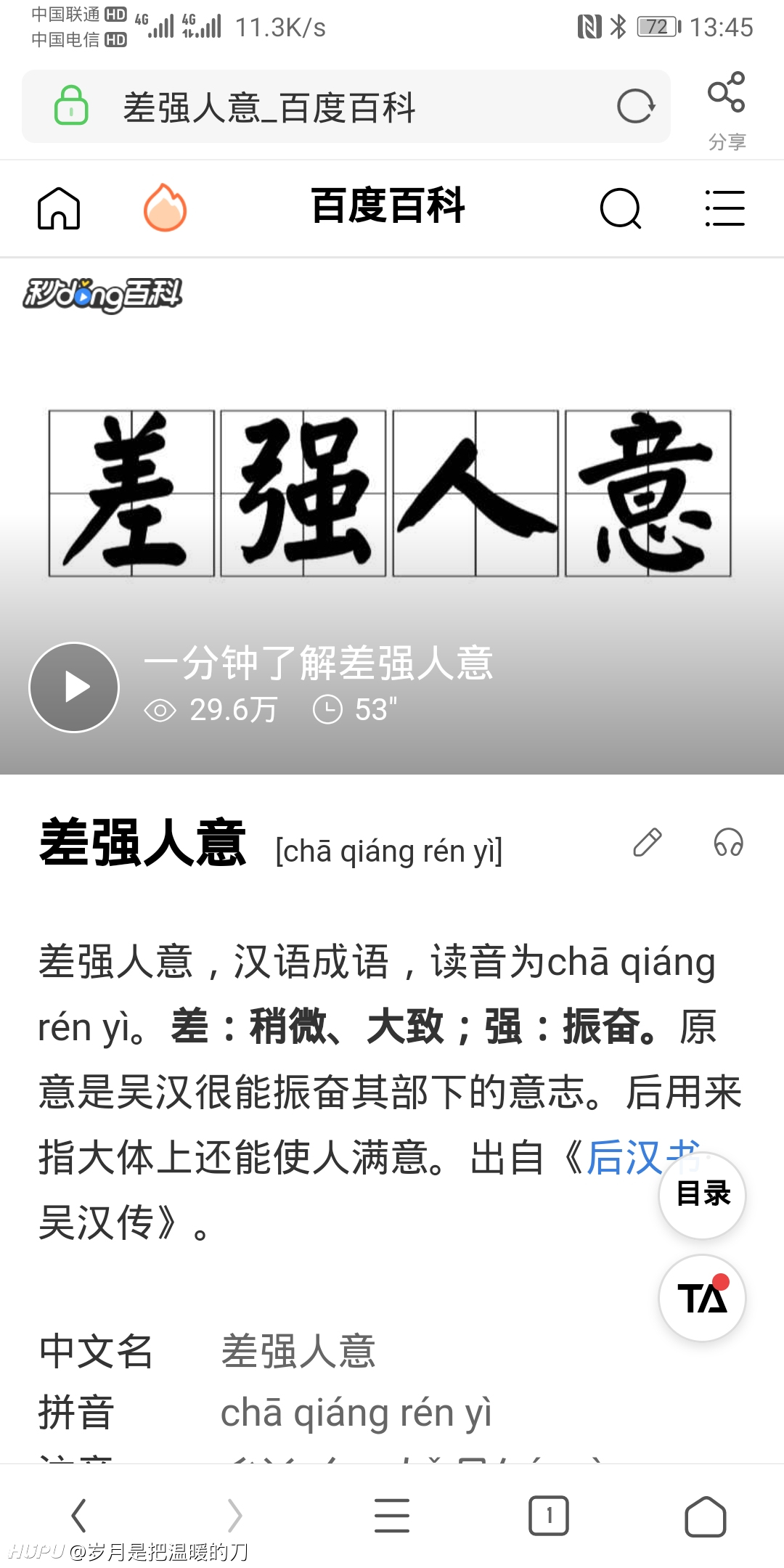The height and width of the screenshot is (1568, 784).
Task: Open the hot topics flame icon
Action: click(x=166, y=207)
